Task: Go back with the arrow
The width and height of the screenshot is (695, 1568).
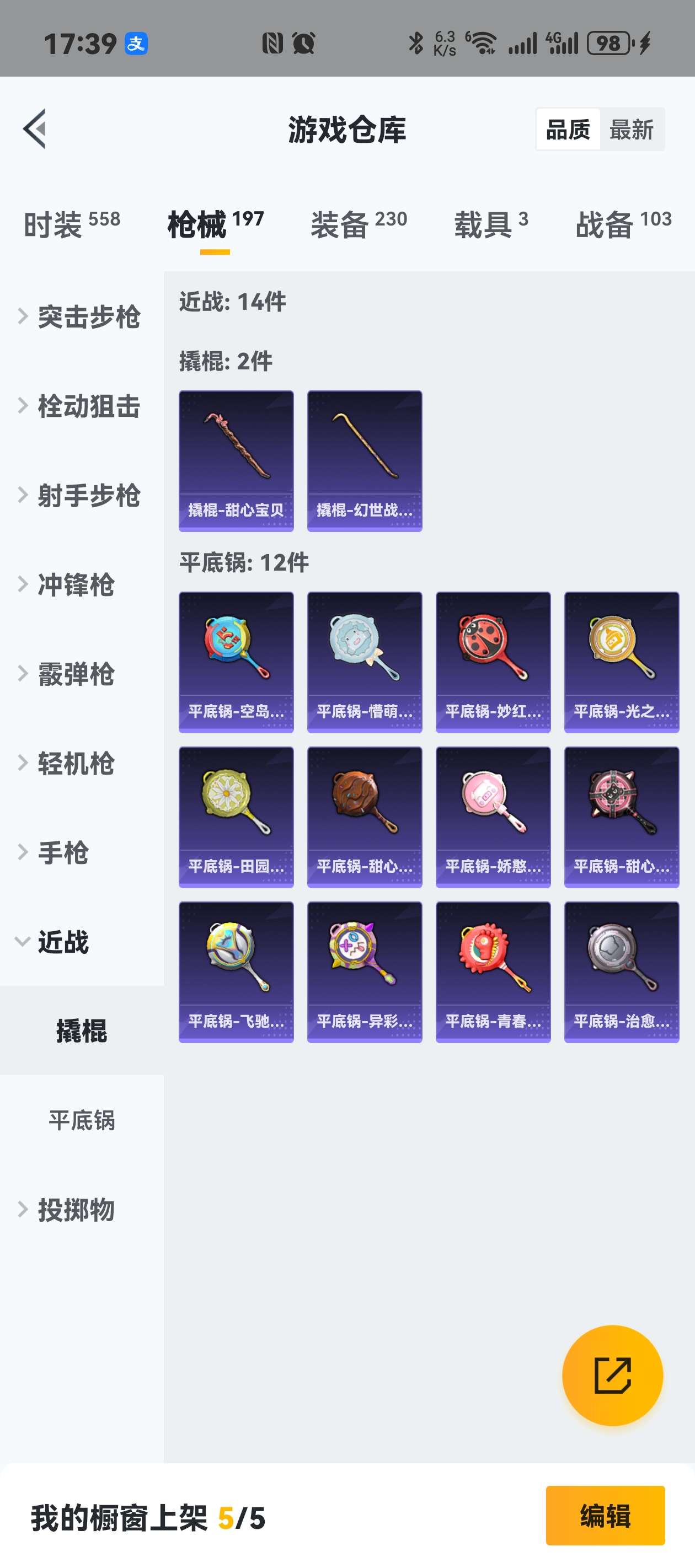Action: 35,129
